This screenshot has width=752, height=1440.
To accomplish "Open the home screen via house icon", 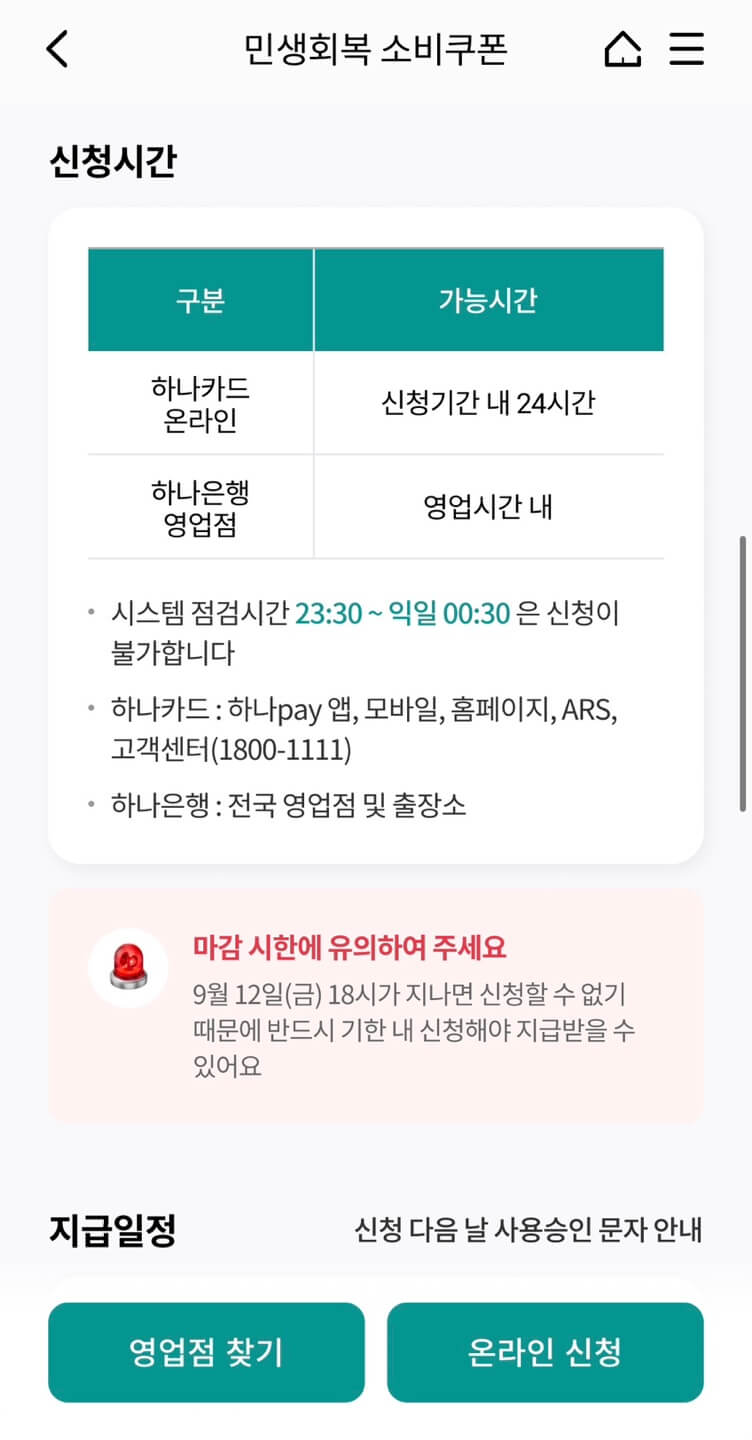I will point(622,48).
